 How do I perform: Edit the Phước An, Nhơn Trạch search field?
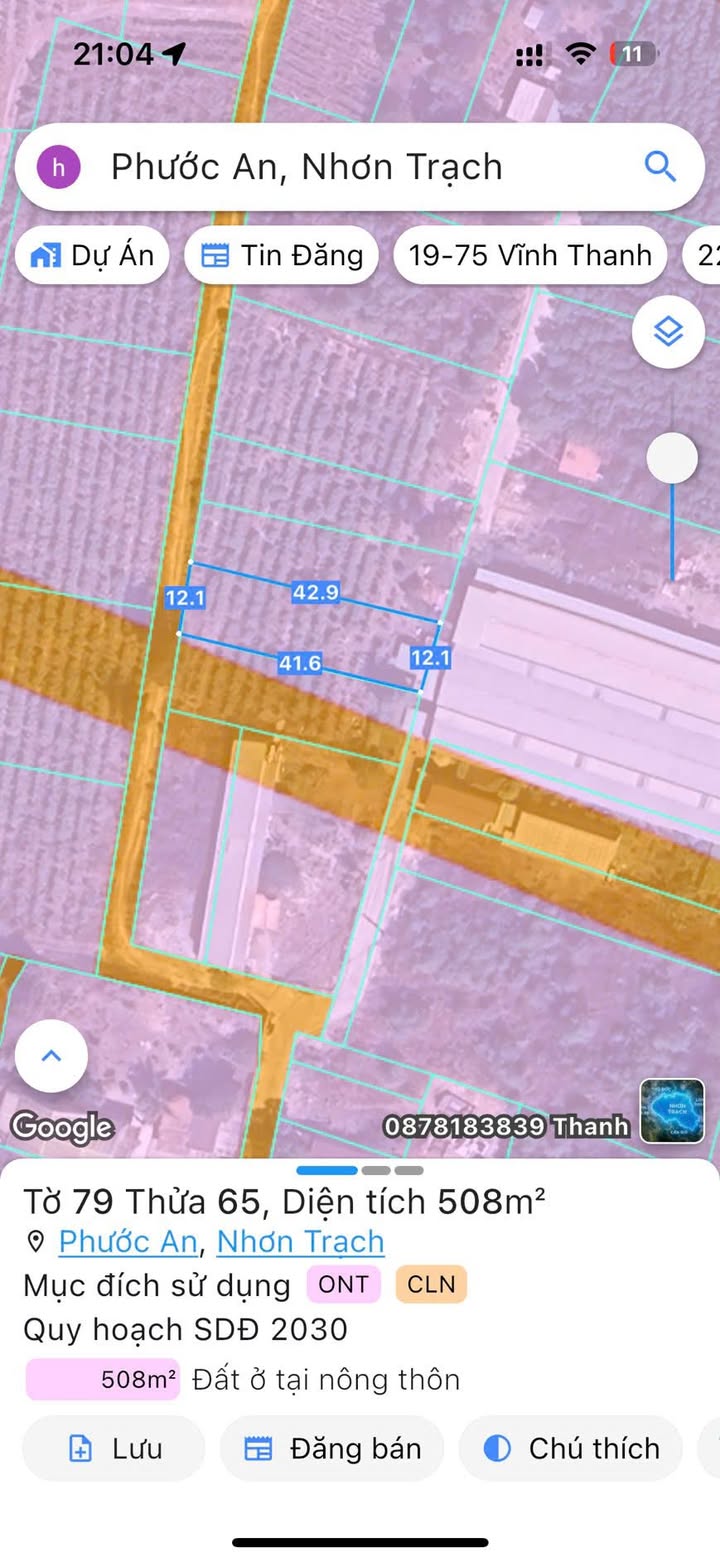click(x=340, y=166)
